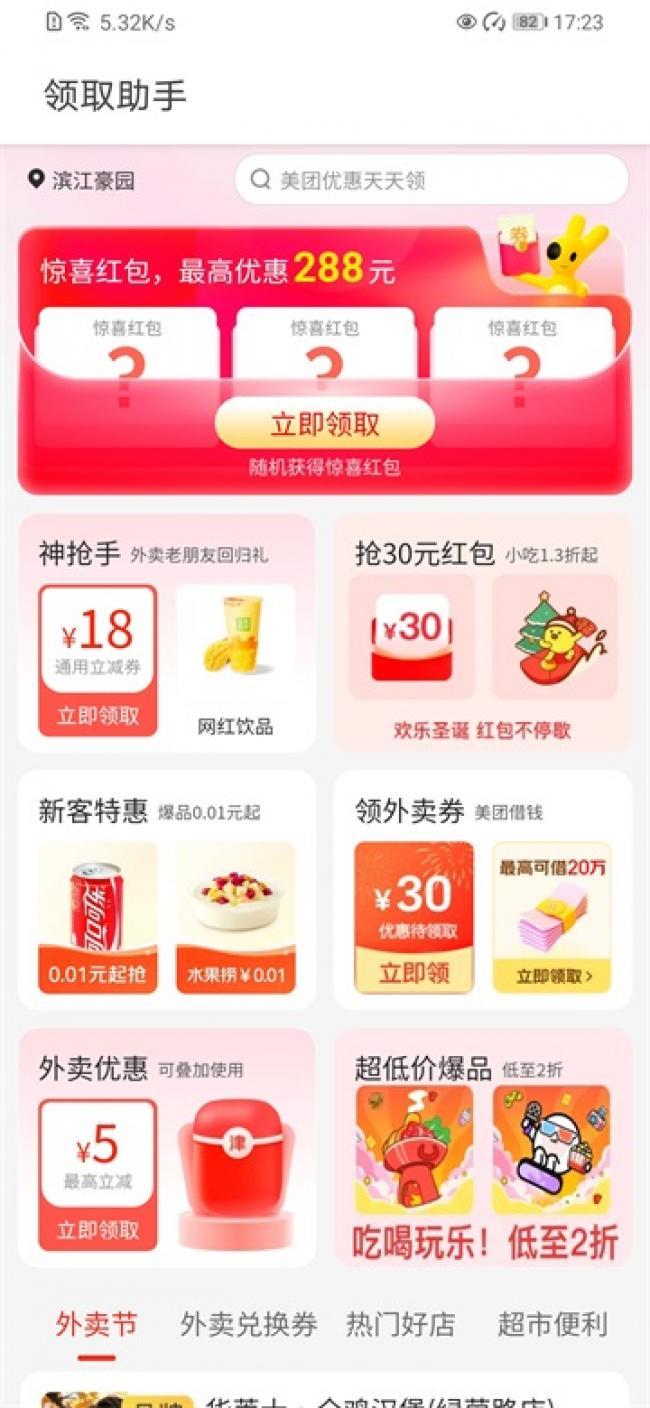Switch to the 热门好店 tab
The width and height of the screenshot is (650, 1408).
pos(400,1324)
